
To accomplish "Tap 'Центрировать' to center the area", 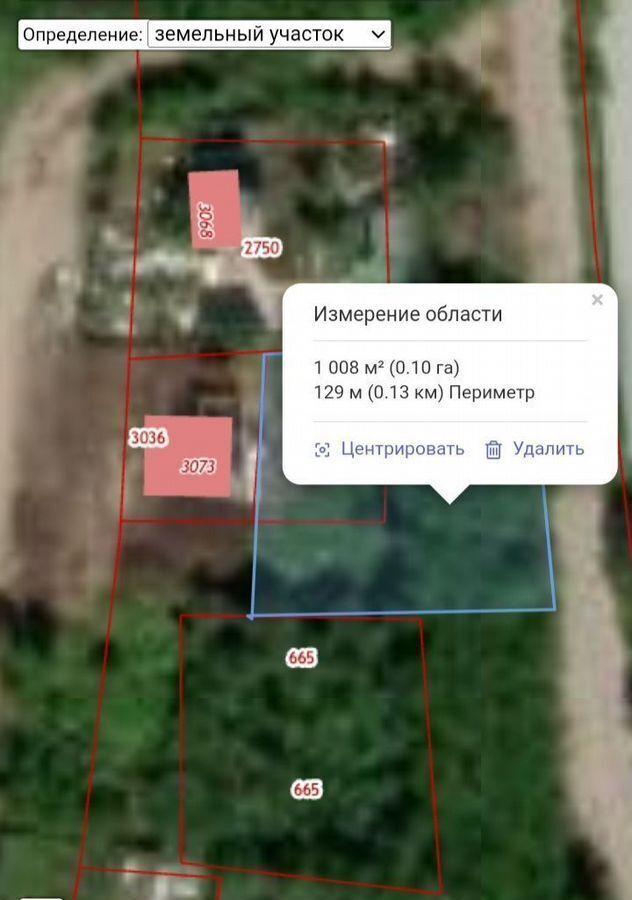I will (x=390, y=449).
